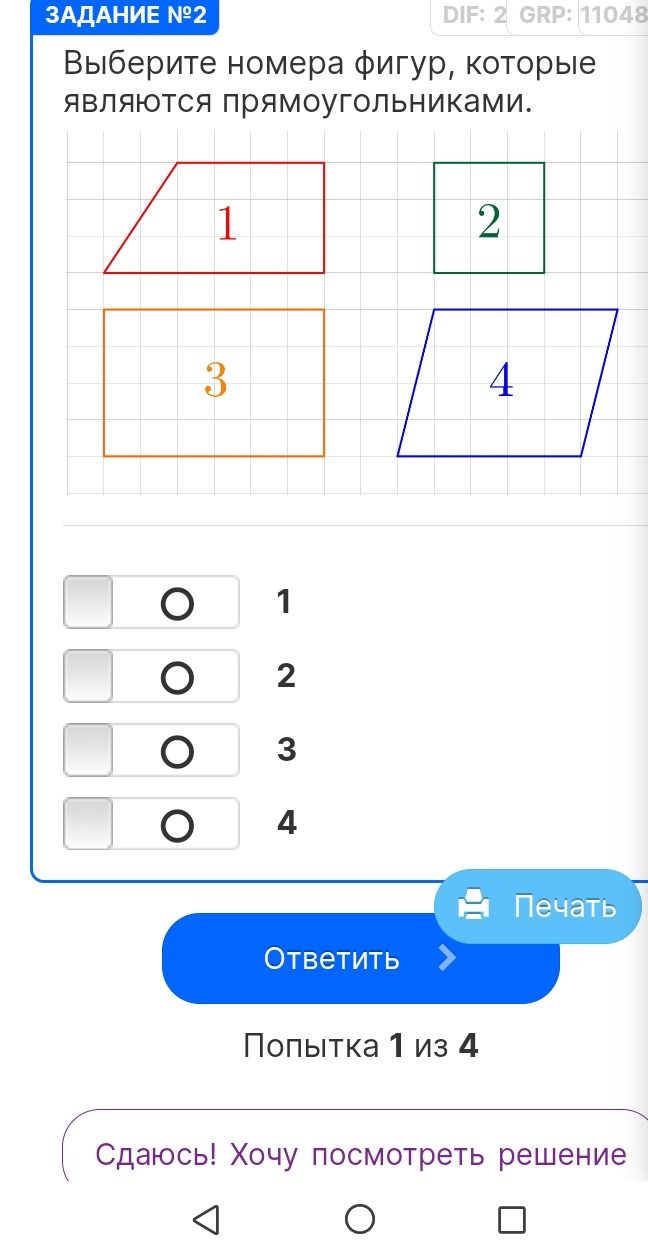648x1251 pixels.
Task: Select answer option 1
Action: [x=151, y=602]
